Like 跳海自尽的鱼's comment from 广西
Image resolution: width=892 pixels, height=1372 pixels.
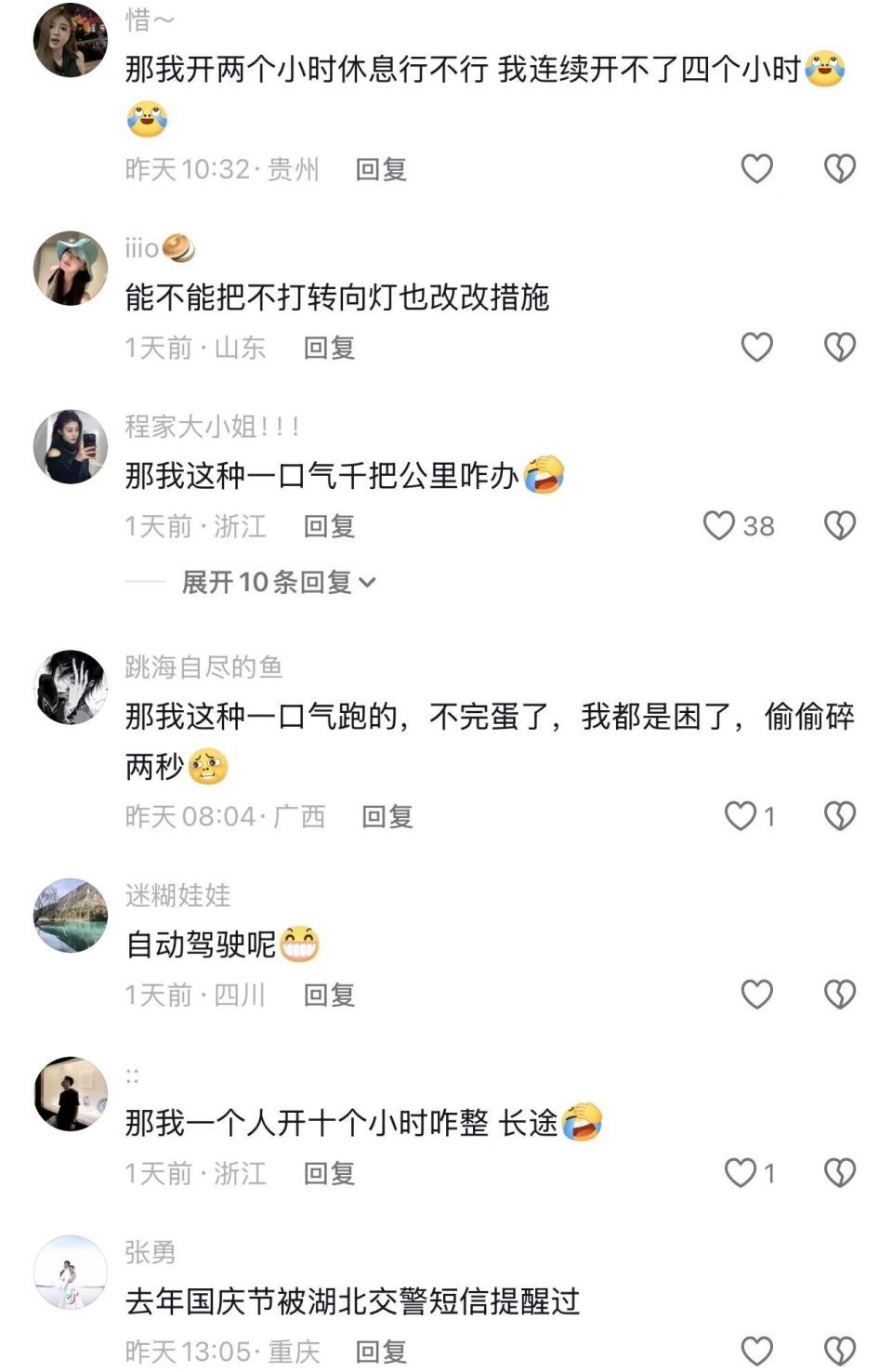pos(740,816)
